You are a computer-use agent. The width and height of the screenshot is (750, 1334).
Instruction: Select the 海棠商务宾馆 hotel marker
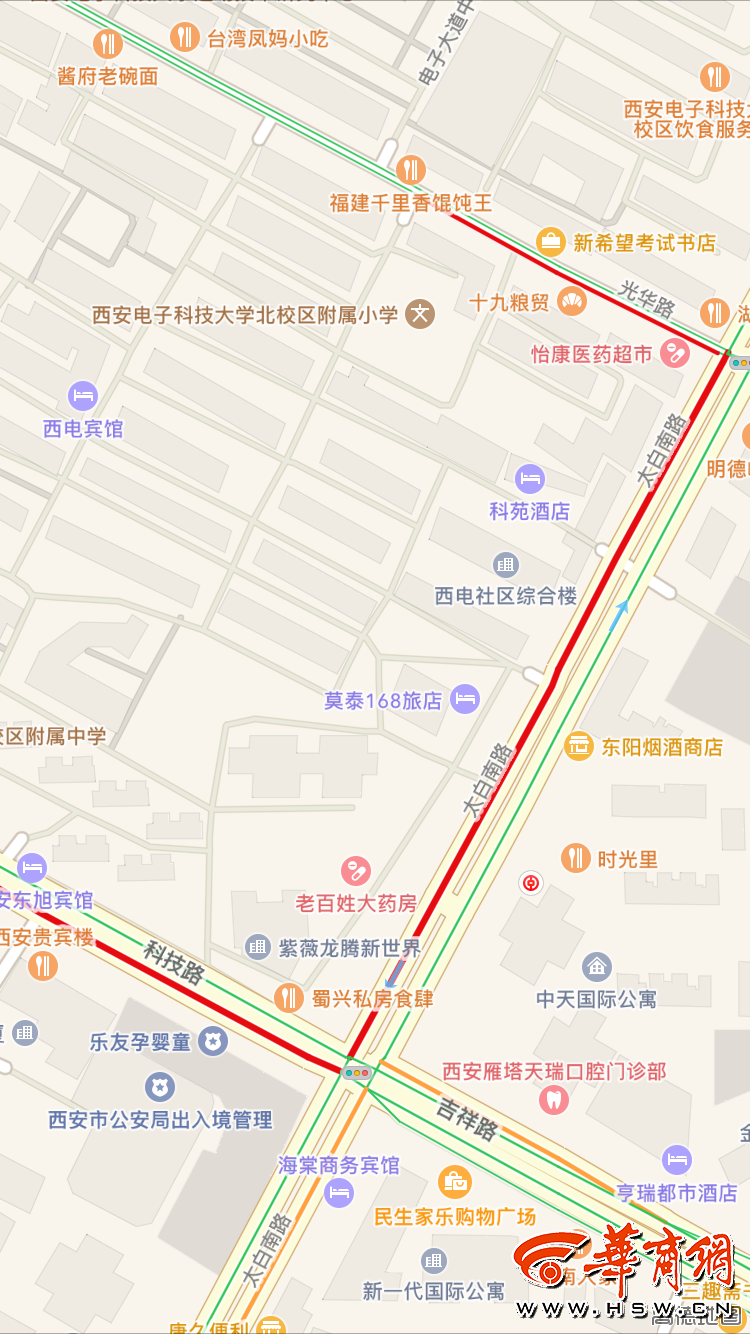(339, 1193)
